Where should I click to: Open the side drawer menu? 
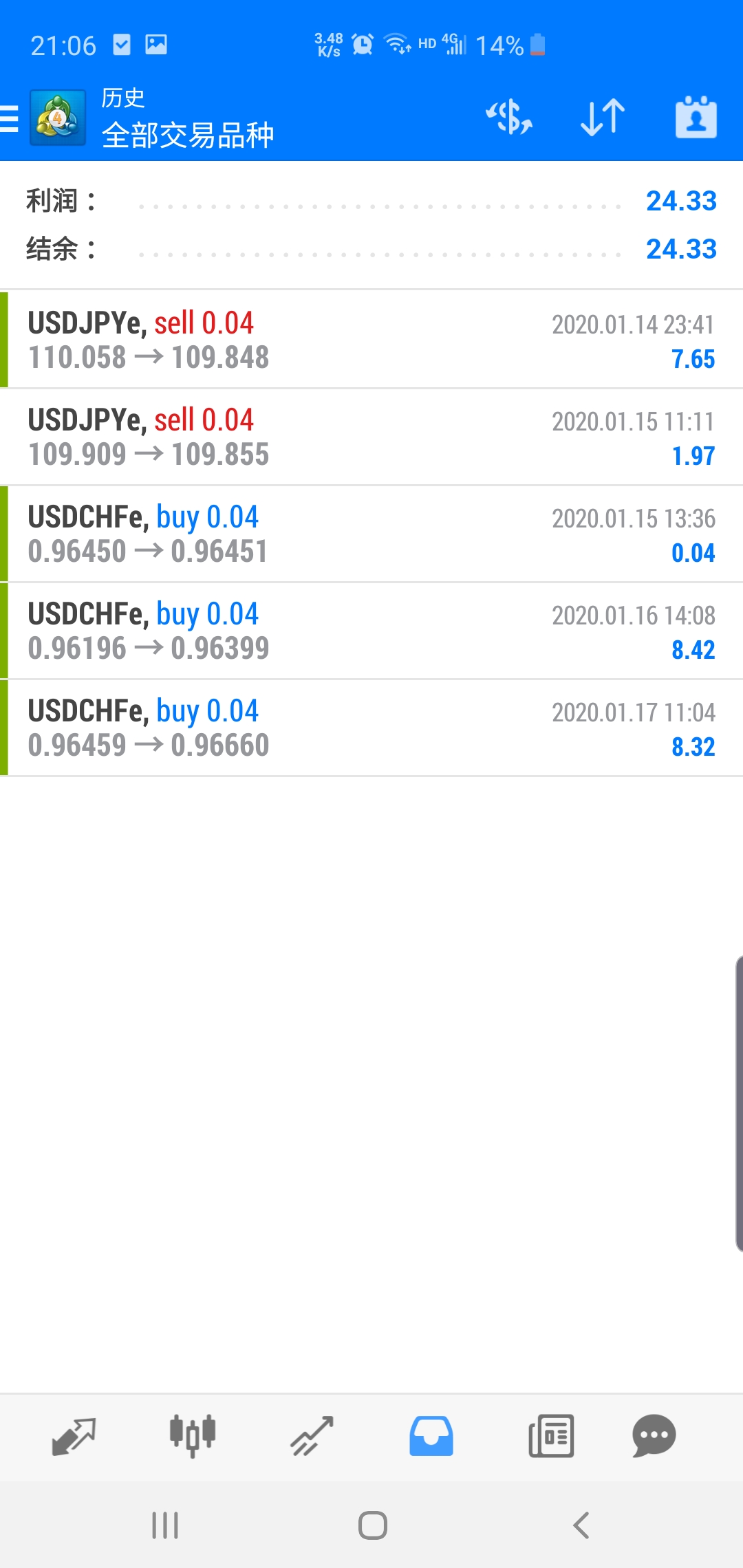[11, 118]
